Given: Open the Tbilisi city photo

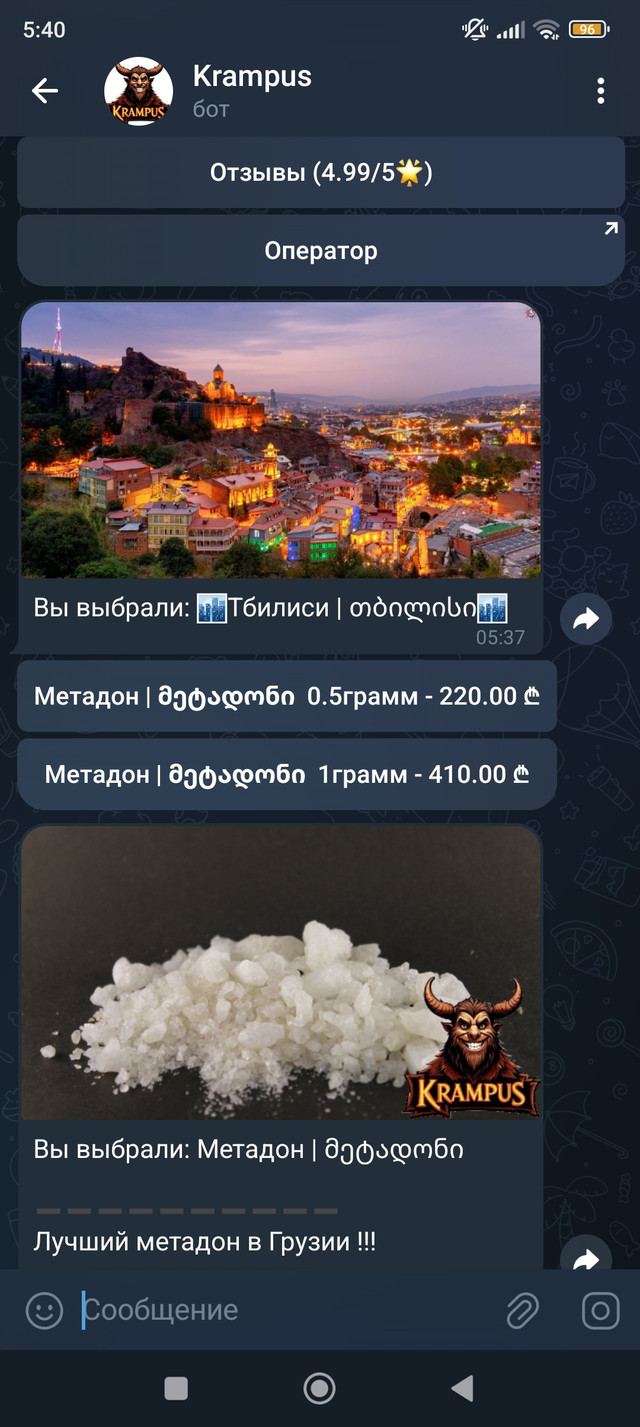Looking at the screenshot, I should click(x=281, y=440).
